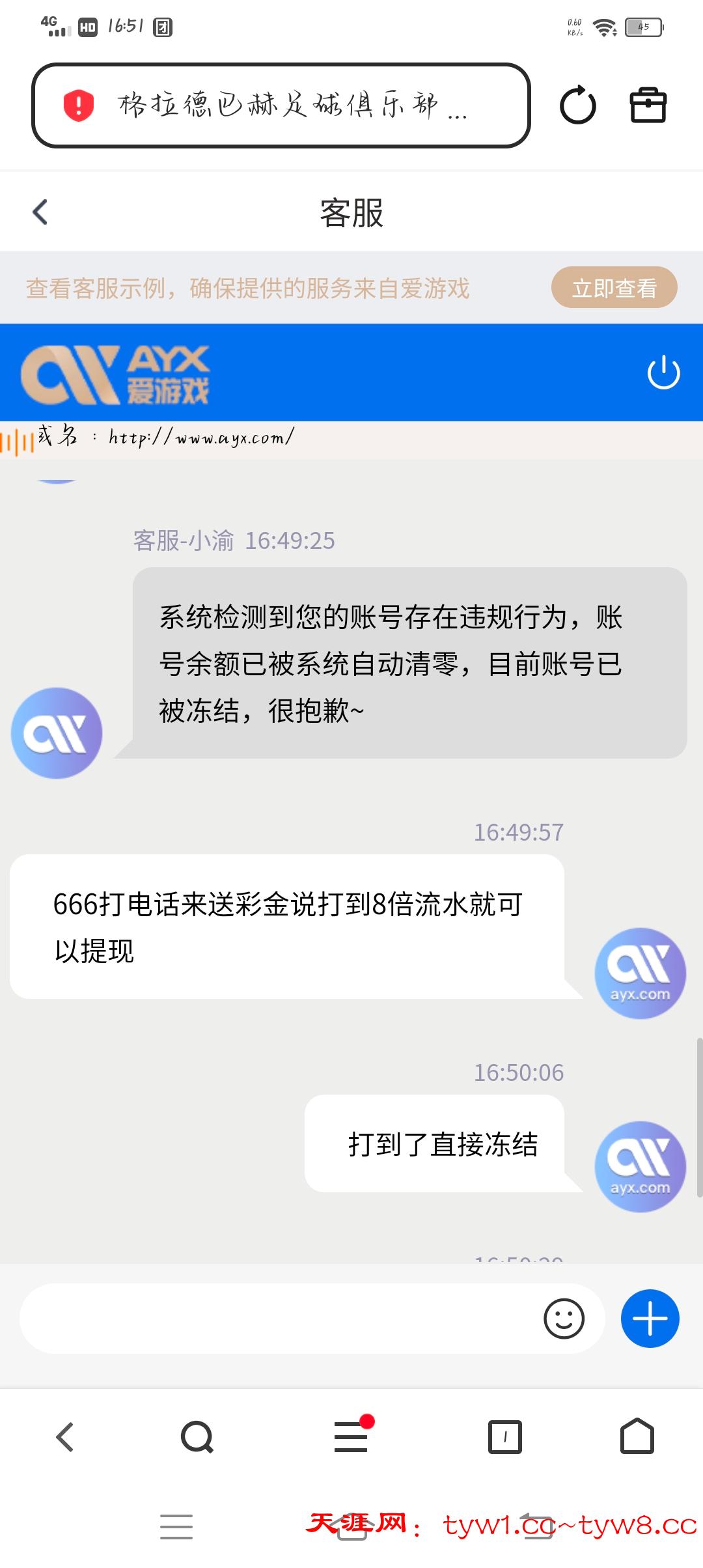Open the browser tabs switcher
Viewport: 703px width, 1568px height.
[x=505, y=1437]
